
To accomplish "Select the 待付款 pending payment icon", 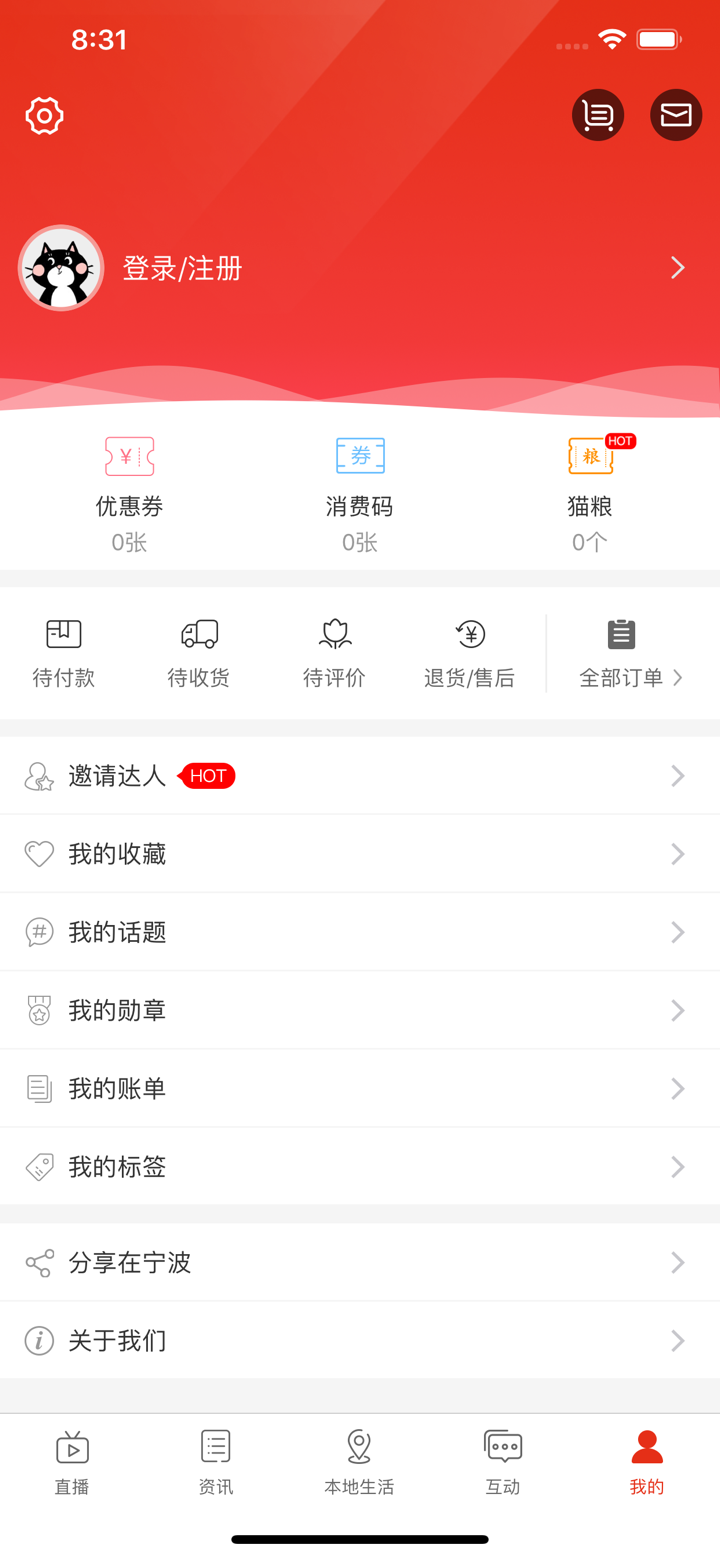I will point(63,650).
